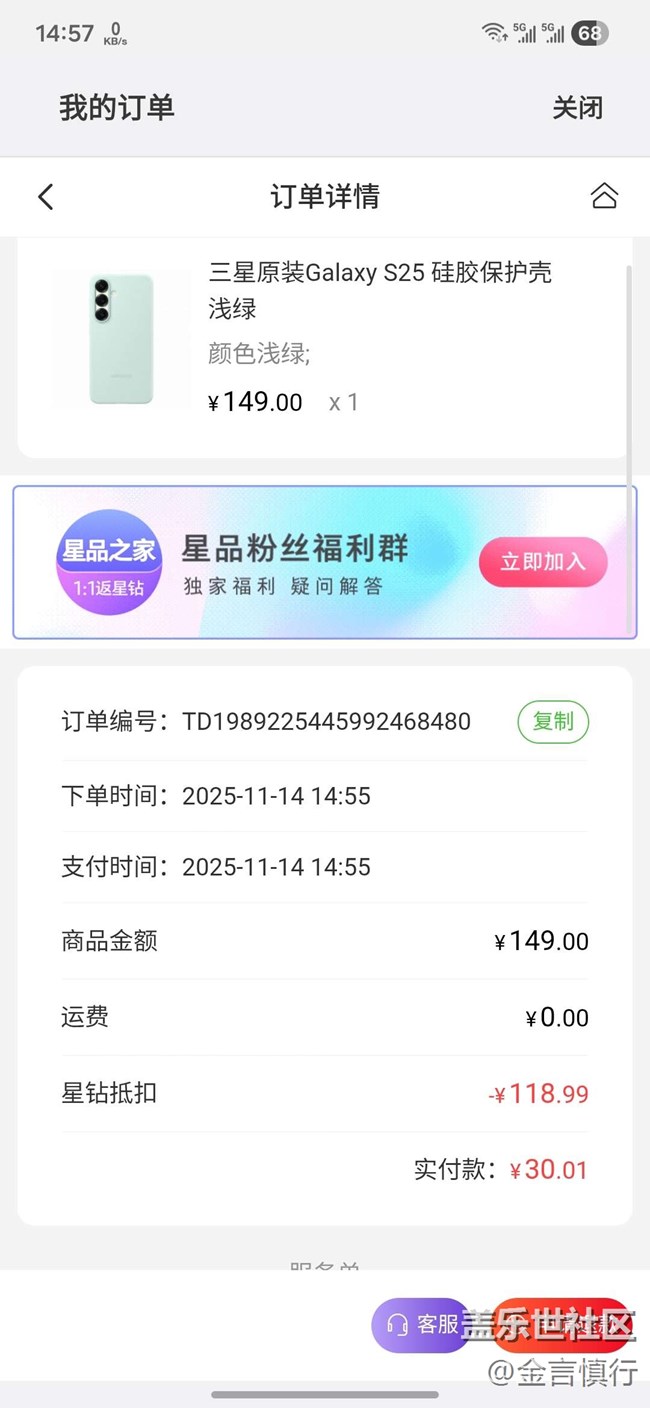Join the fan group with 立即加入
This screenshot has height=1408, width=650.
[x=543, y=562]
